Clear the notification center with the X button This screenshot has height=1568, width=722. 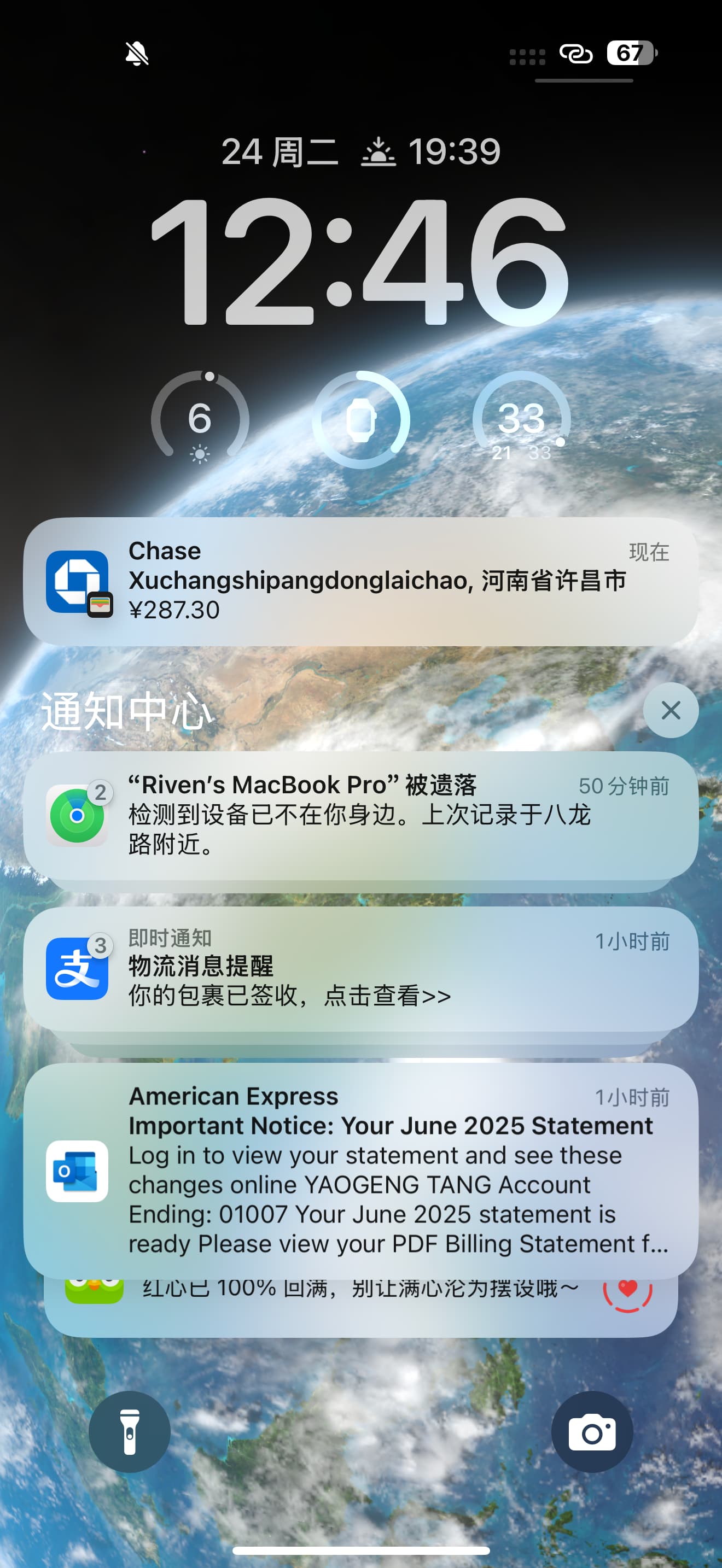(x=670, y=710)
